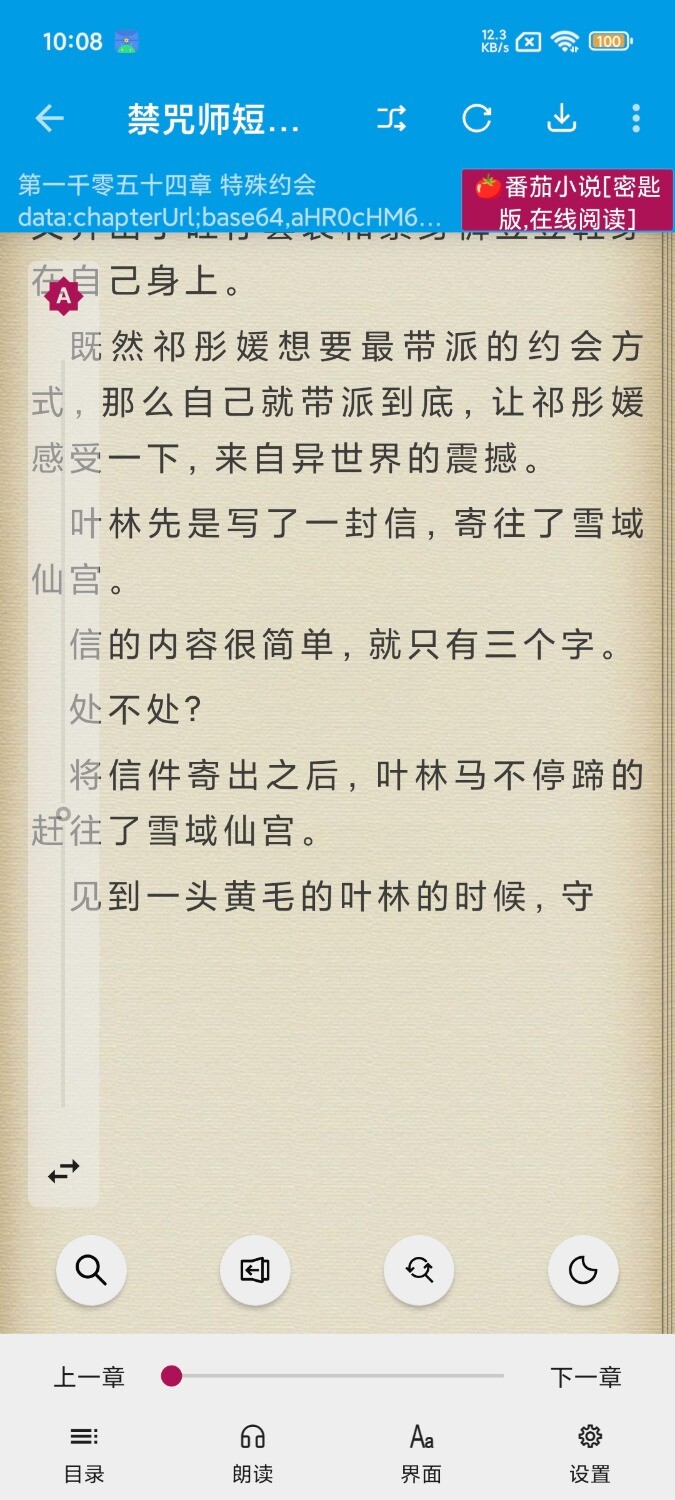Refresh the current chapter
This screenshot has height=1500, width=675.
(x=477, y=119)
